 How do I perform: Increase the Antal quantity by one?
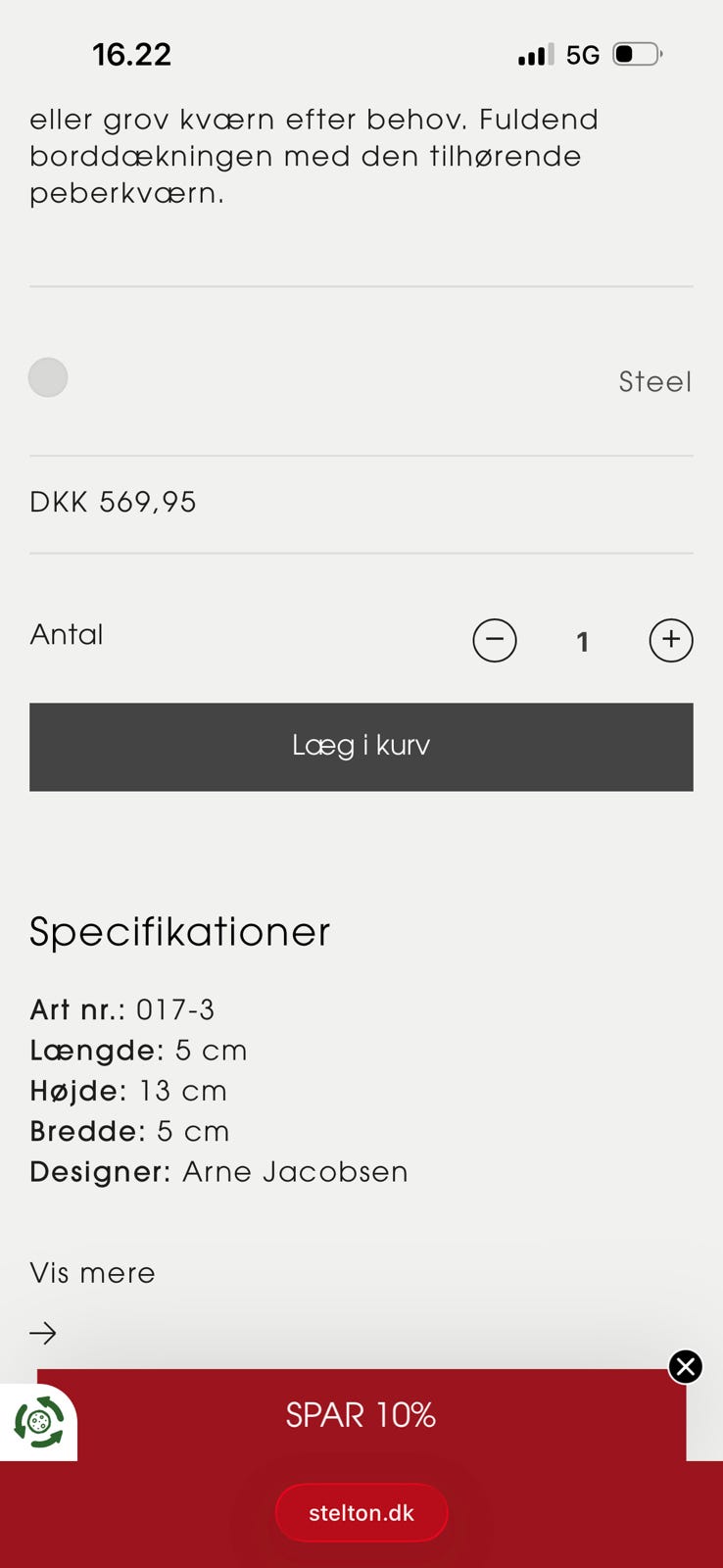pyautogui.click(x=671, y=641)
